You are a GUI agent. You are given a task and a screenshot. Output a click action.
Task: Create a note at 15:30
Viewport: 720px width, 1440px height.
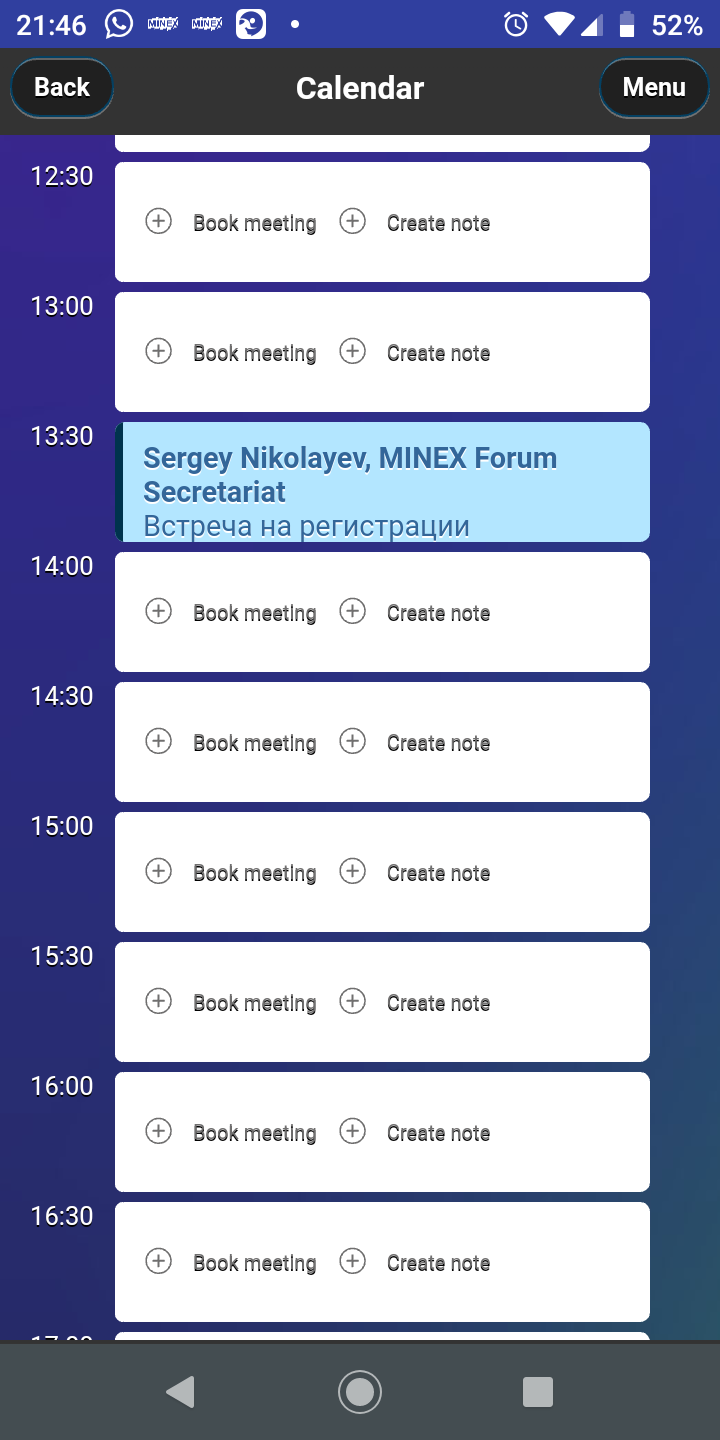pos(415,1003)
